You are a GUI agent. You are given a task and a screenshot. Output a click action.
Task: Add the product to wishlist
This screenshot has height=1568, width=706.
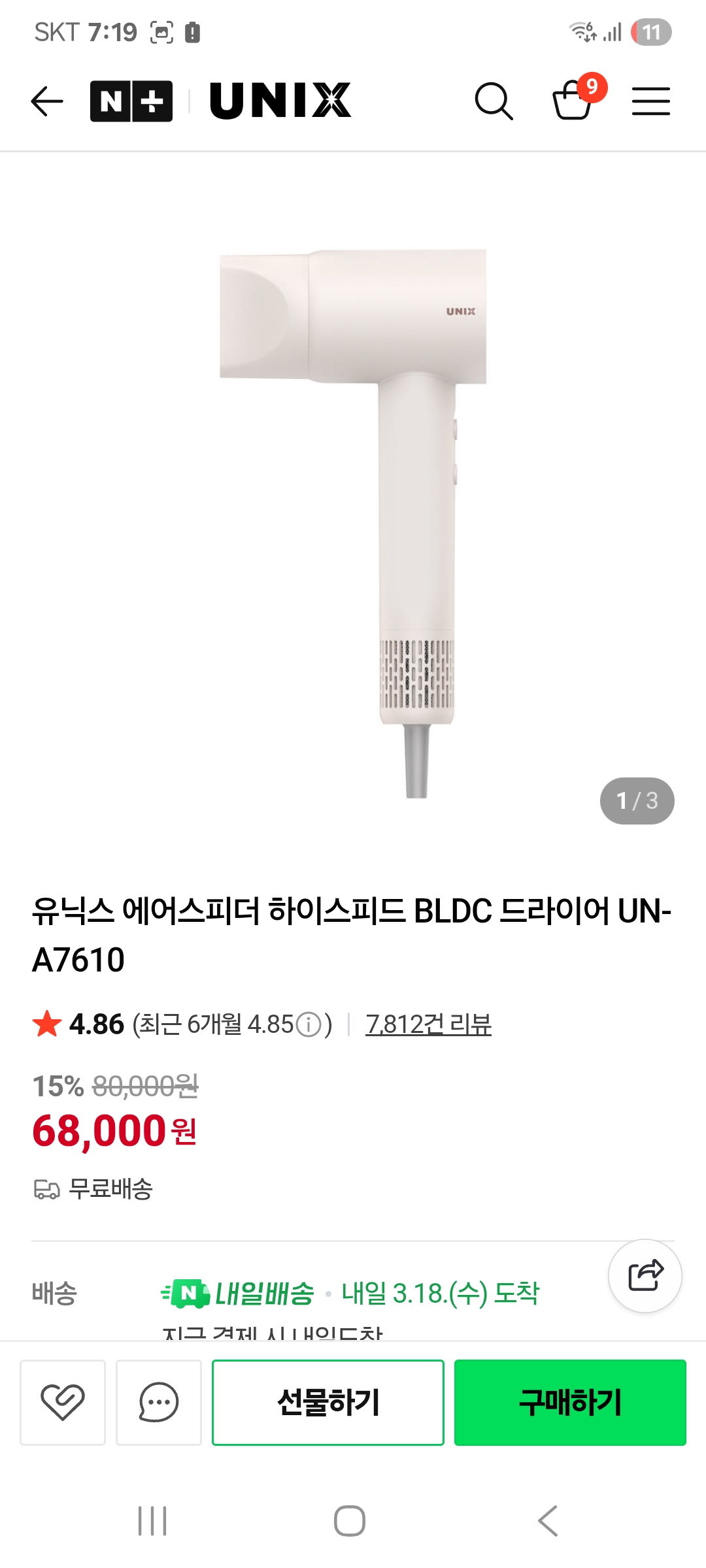pyautogui.click(x=63, y=1402)
